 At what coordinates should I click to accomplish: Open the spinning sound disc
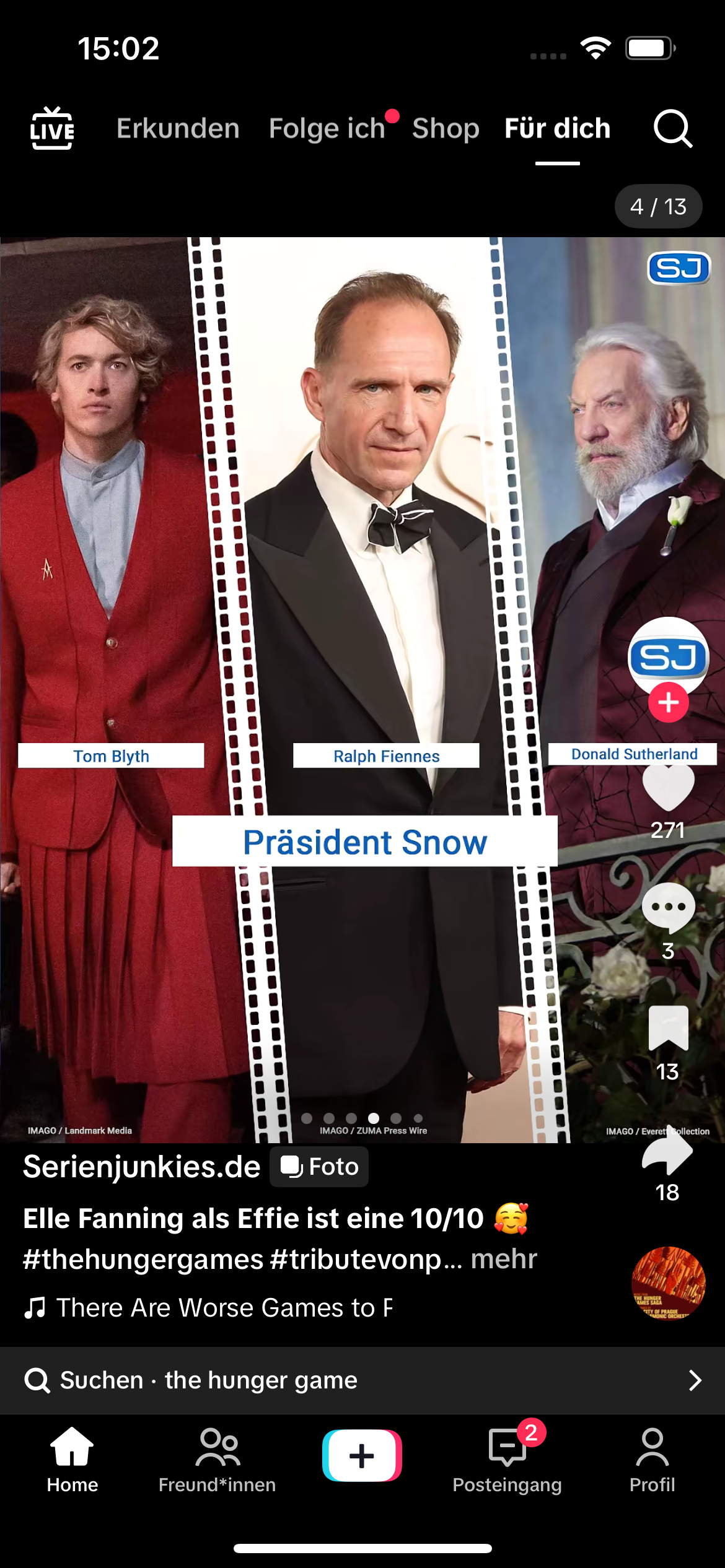[x=668, y=1283]
